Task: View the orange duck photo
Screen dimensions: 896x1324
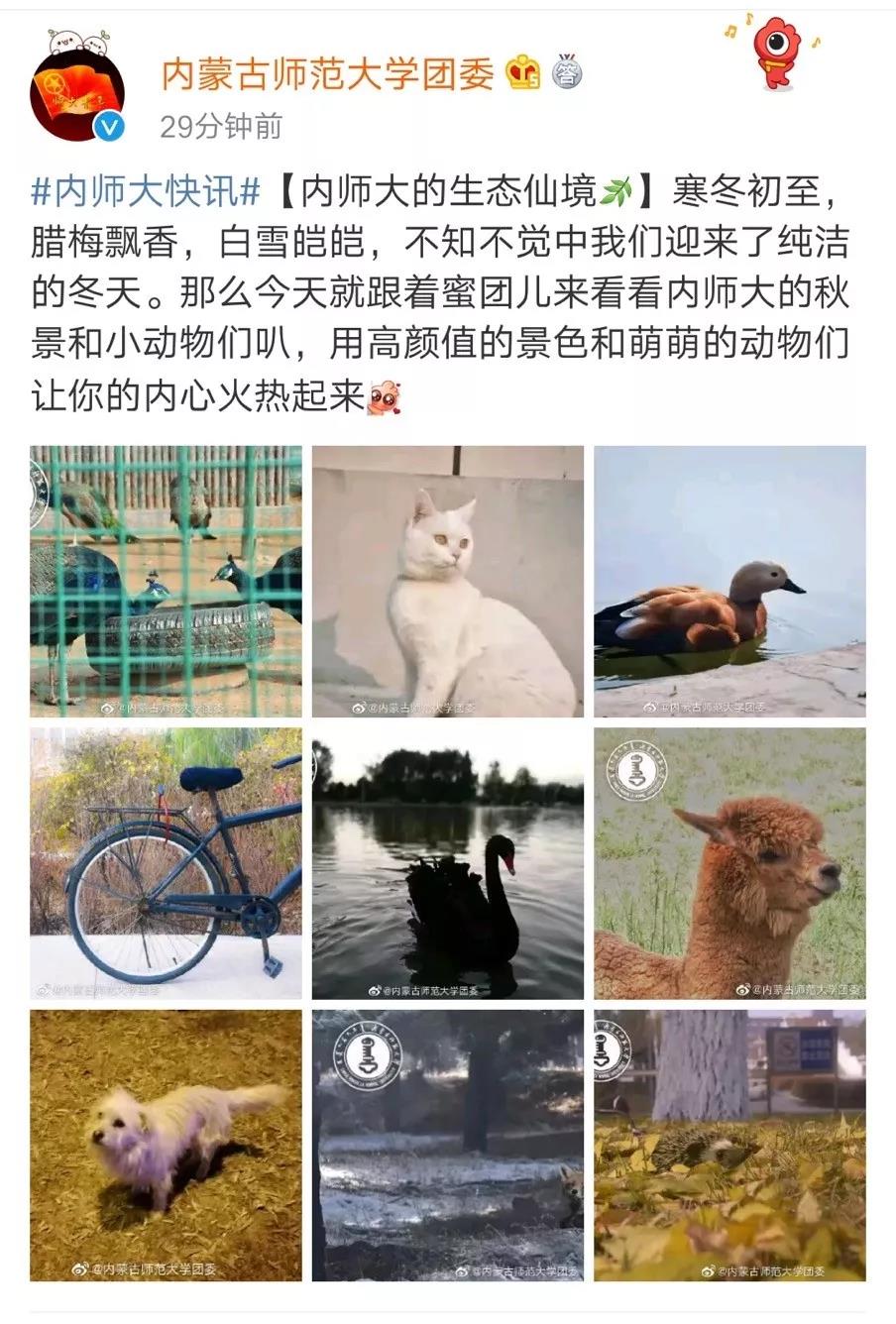Action: tap(729, 582)
